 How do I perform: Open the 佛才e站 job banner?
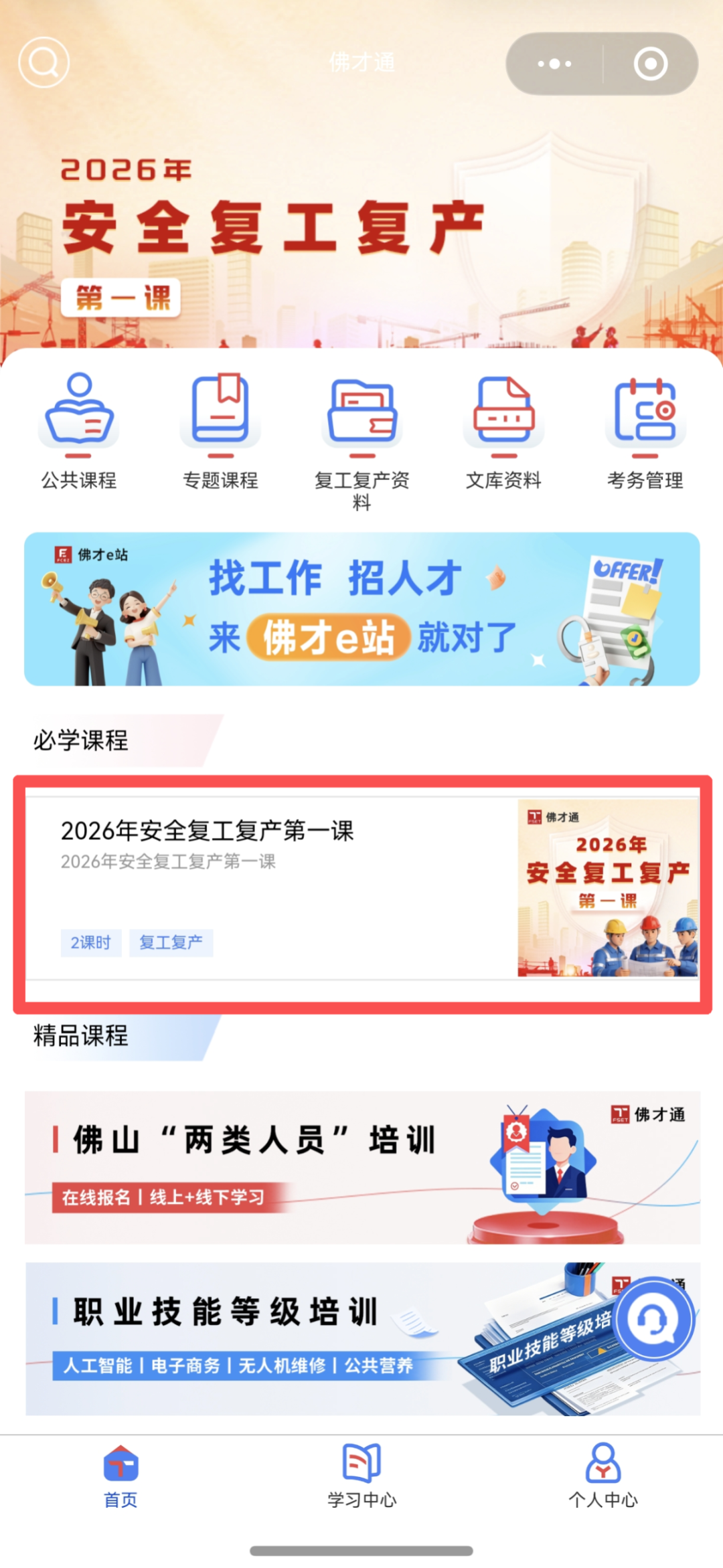(361, 609)
